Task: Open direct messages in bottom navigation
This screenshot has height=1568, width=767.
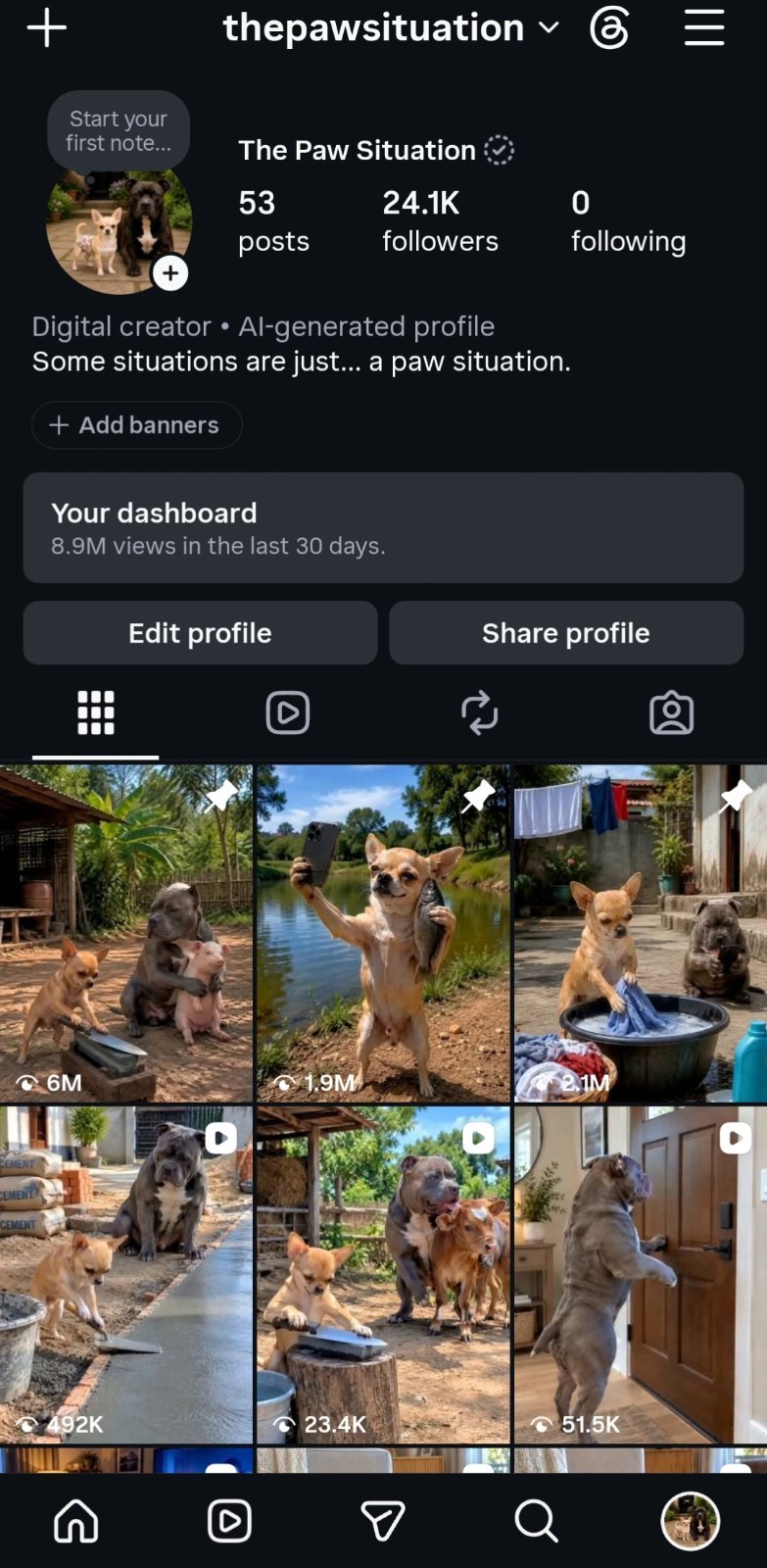Action: click(x=383, y=1521)
